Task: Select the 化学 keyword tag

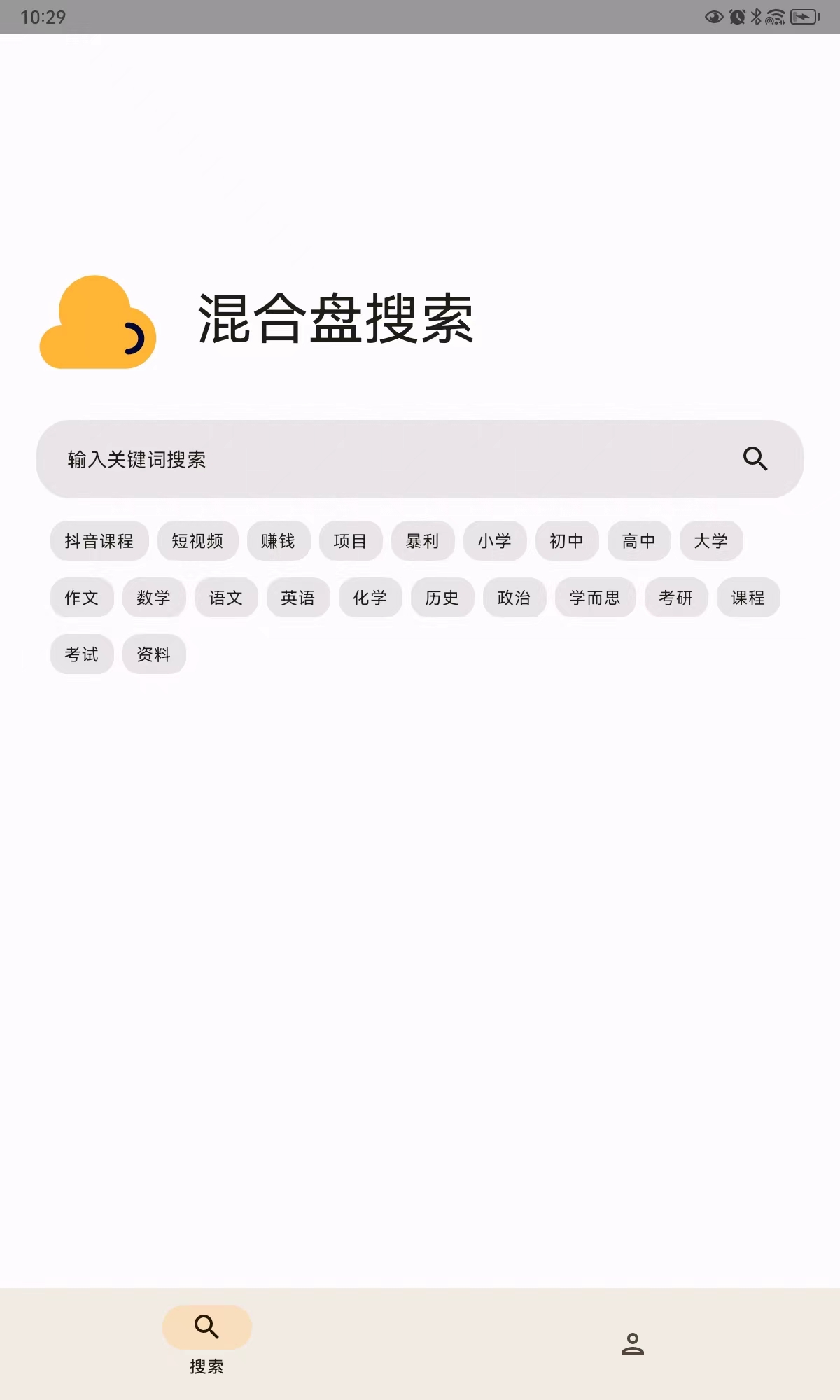Action: click(370, 598)
